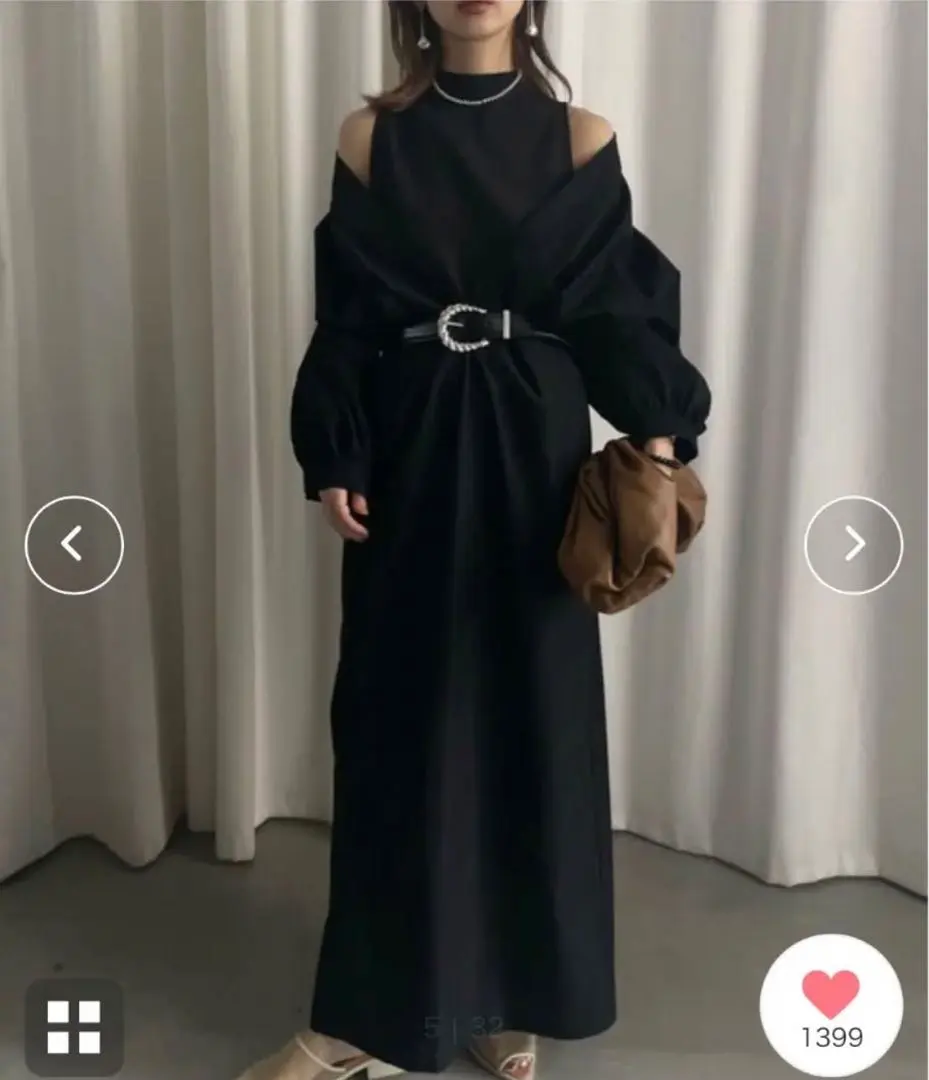The width and height of the screenshot is (929, 1080).
Task: Go to the previous product photo
Action: pyautogui.click(x=74, y=545)
